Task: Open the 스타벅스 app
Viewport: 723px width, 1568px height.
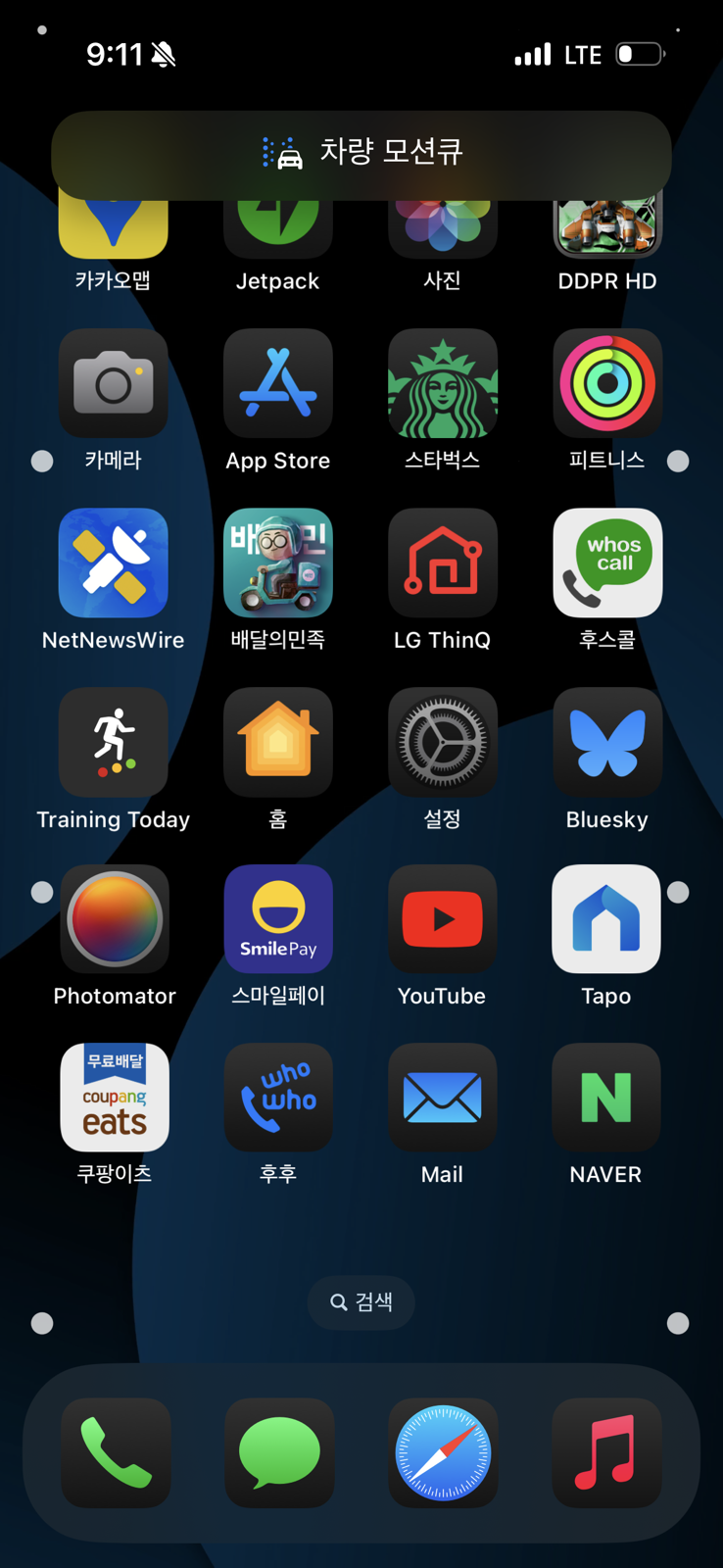Action: 443,383
